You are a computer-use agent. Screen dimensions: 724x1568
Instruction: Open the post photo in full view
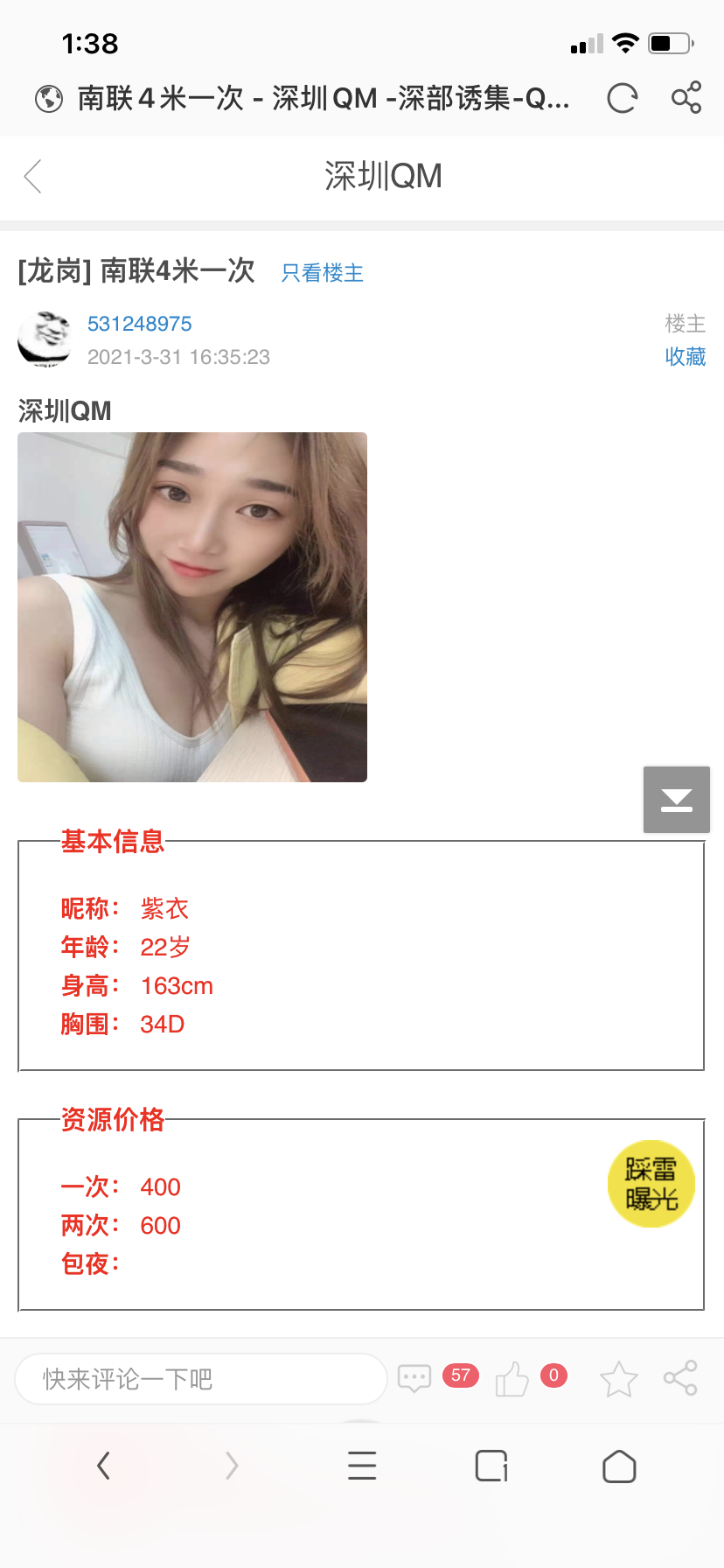[192, 606]
